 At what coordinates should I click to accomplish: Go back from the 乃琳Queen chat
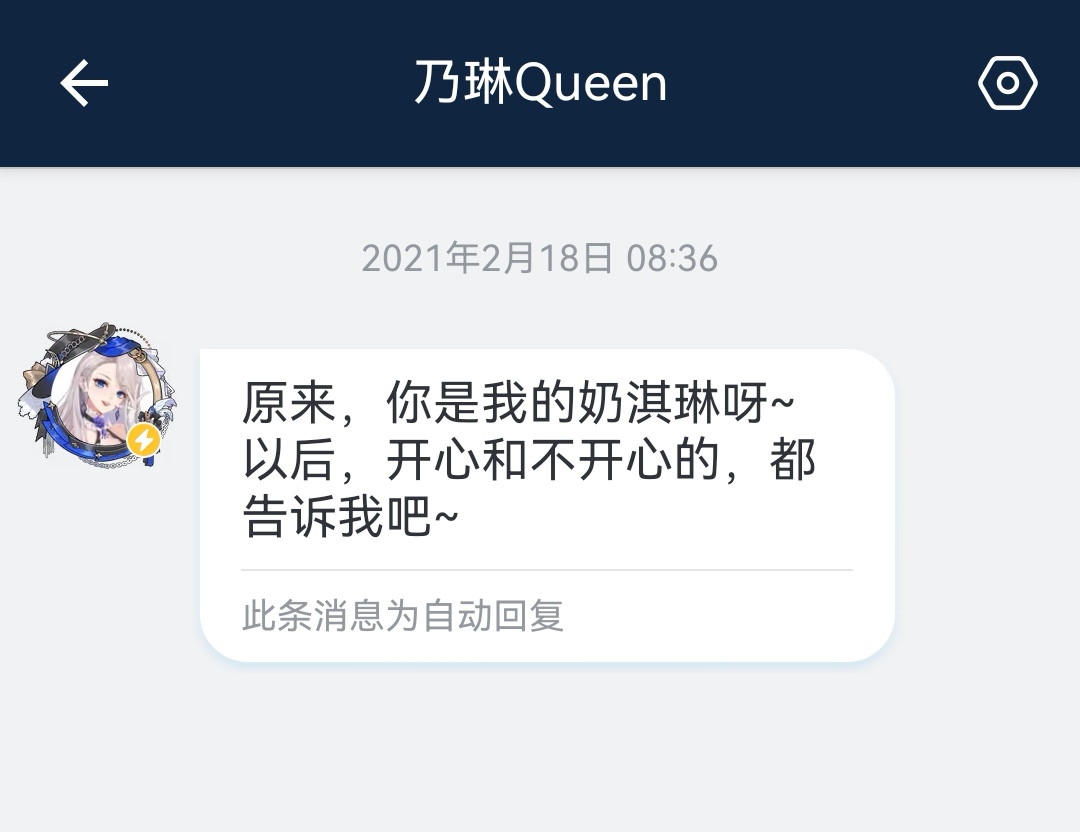click(84, 83)
